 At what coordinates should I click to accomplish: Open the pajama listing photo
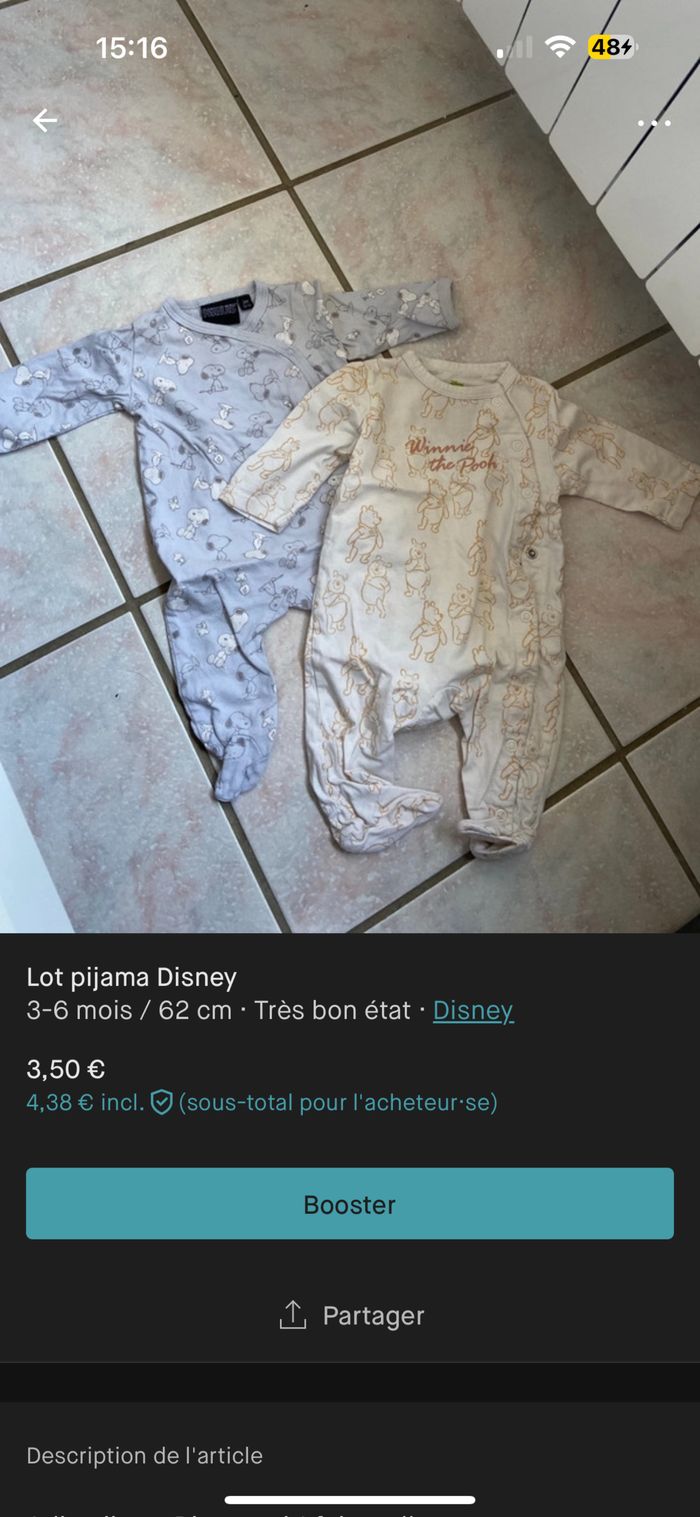350,560
